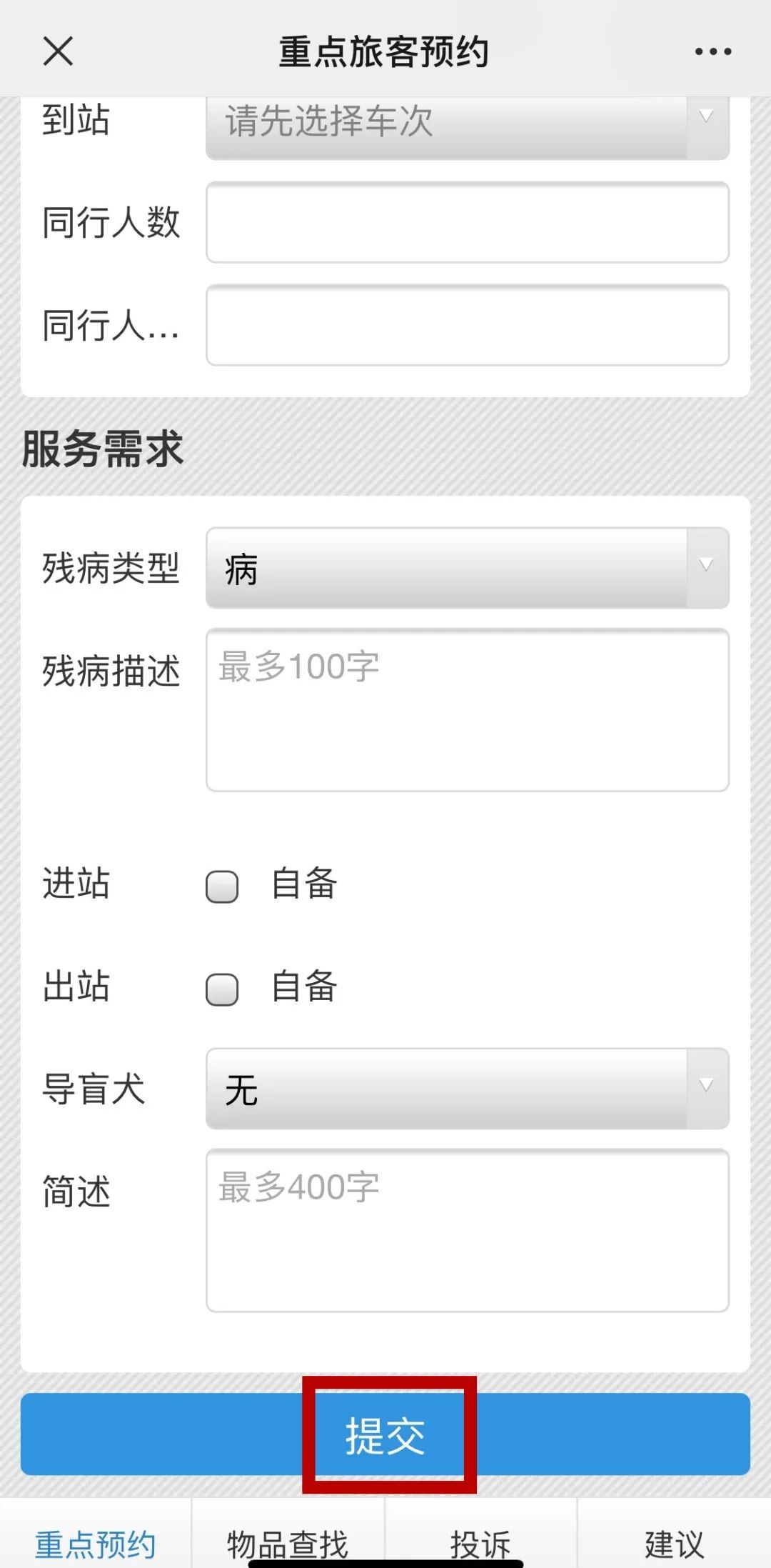
Task: Focus the 同行人数 input field
Action: point(468,222)
